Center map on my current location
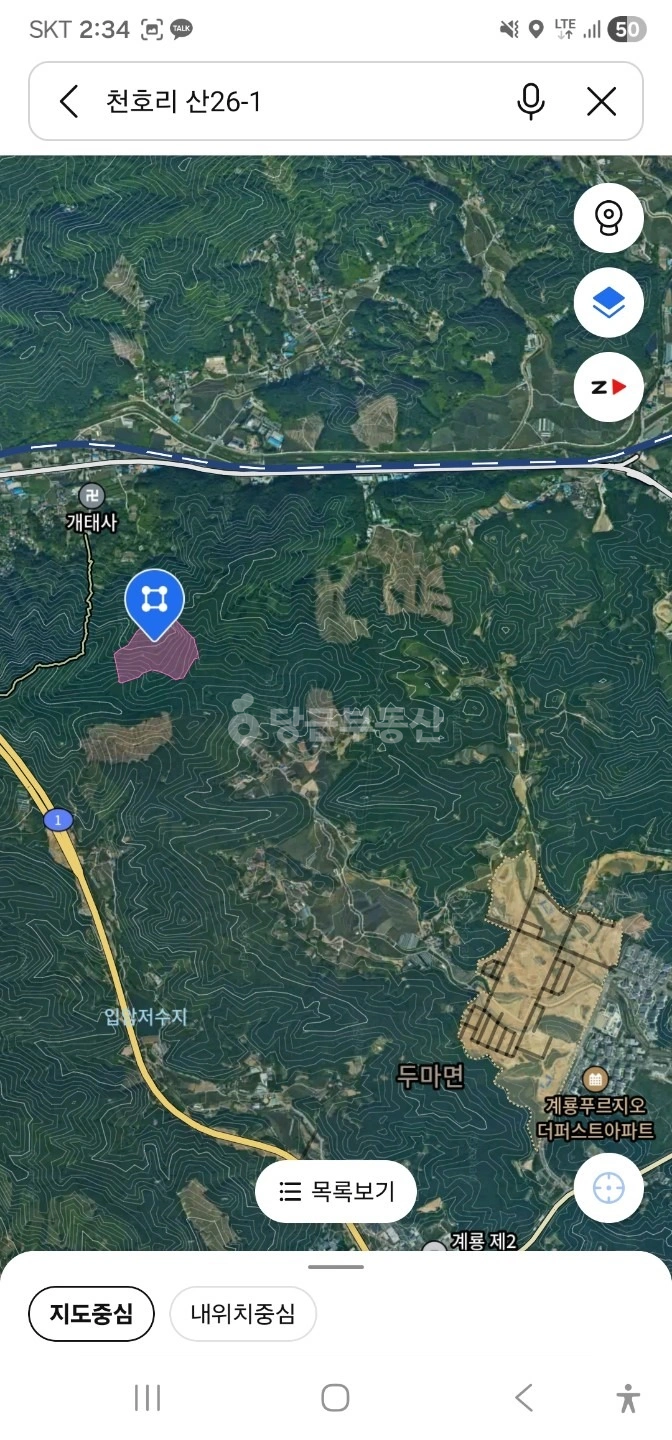672x1440 pixels. point(608,1188)
